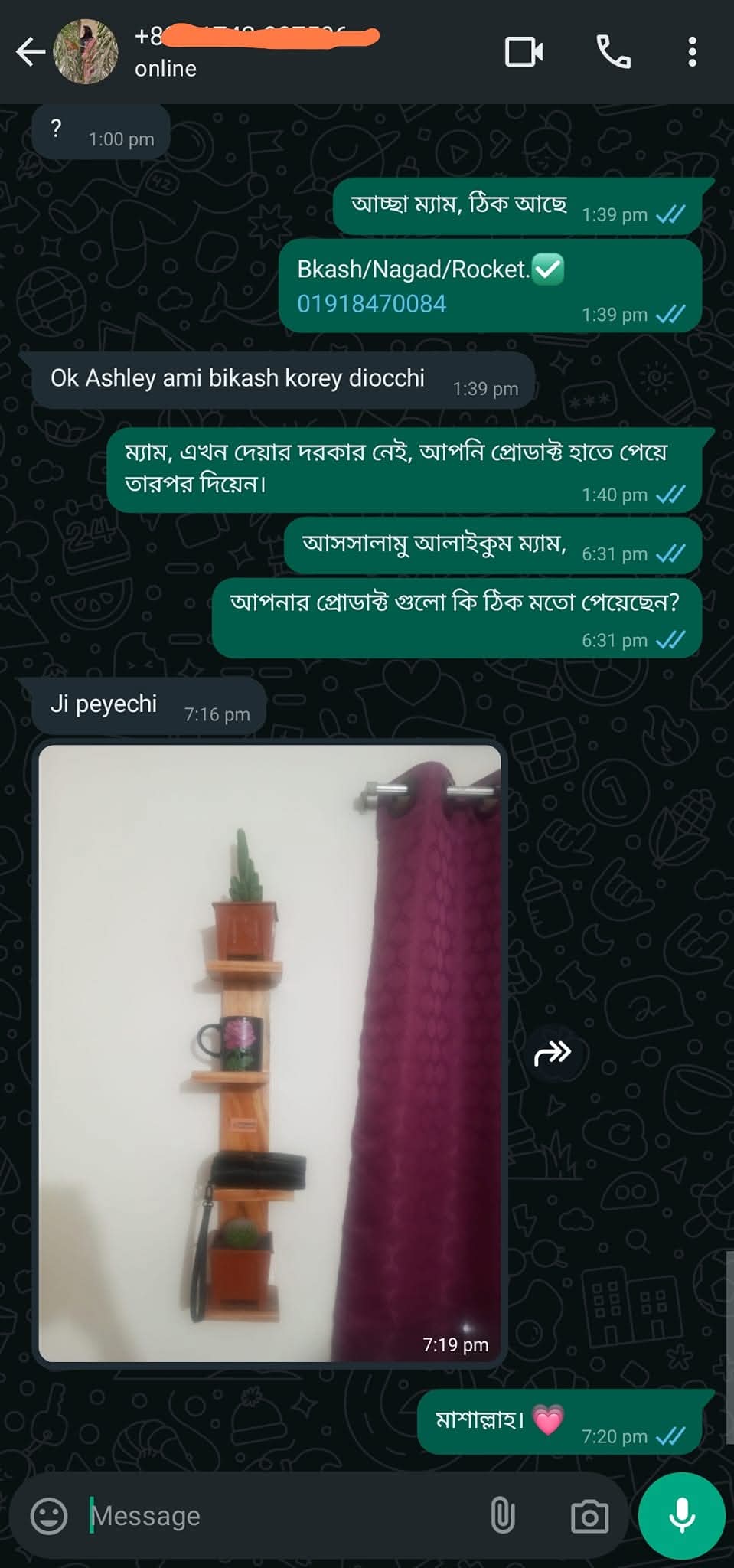734x1568 pixels.
Task: Start a voice call
Action: point(614,52)
